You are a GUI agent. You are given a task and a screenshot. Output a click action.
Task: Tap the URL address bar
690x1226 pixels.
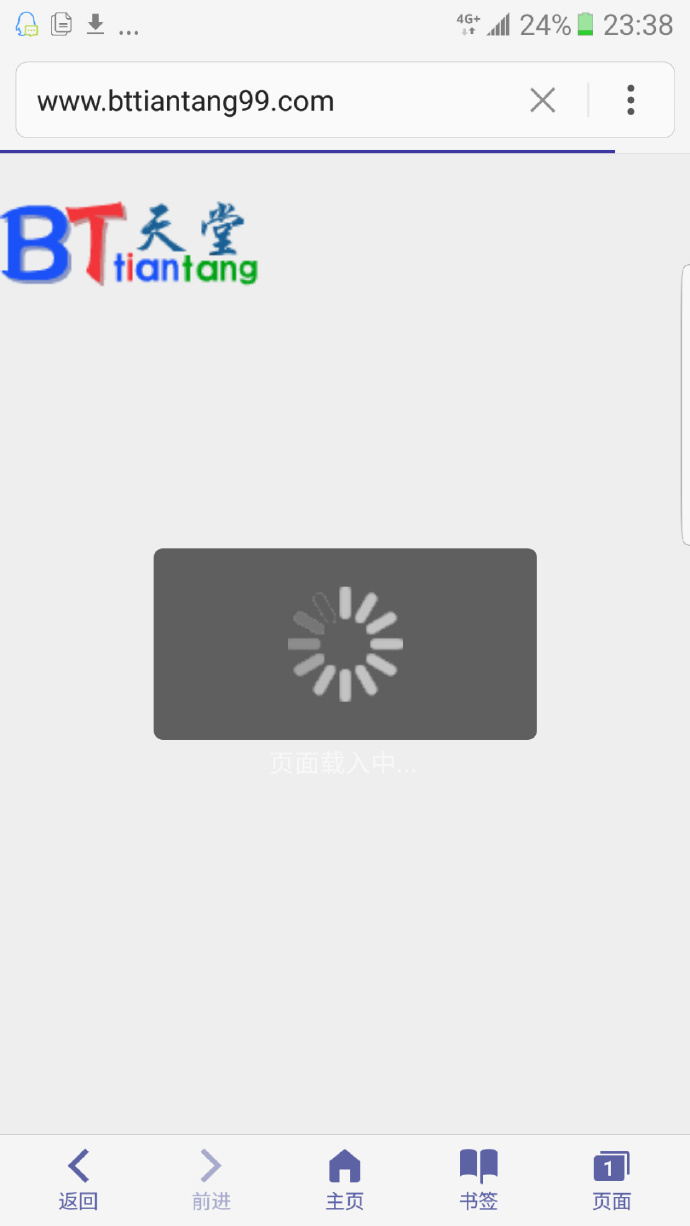point(270,101)
